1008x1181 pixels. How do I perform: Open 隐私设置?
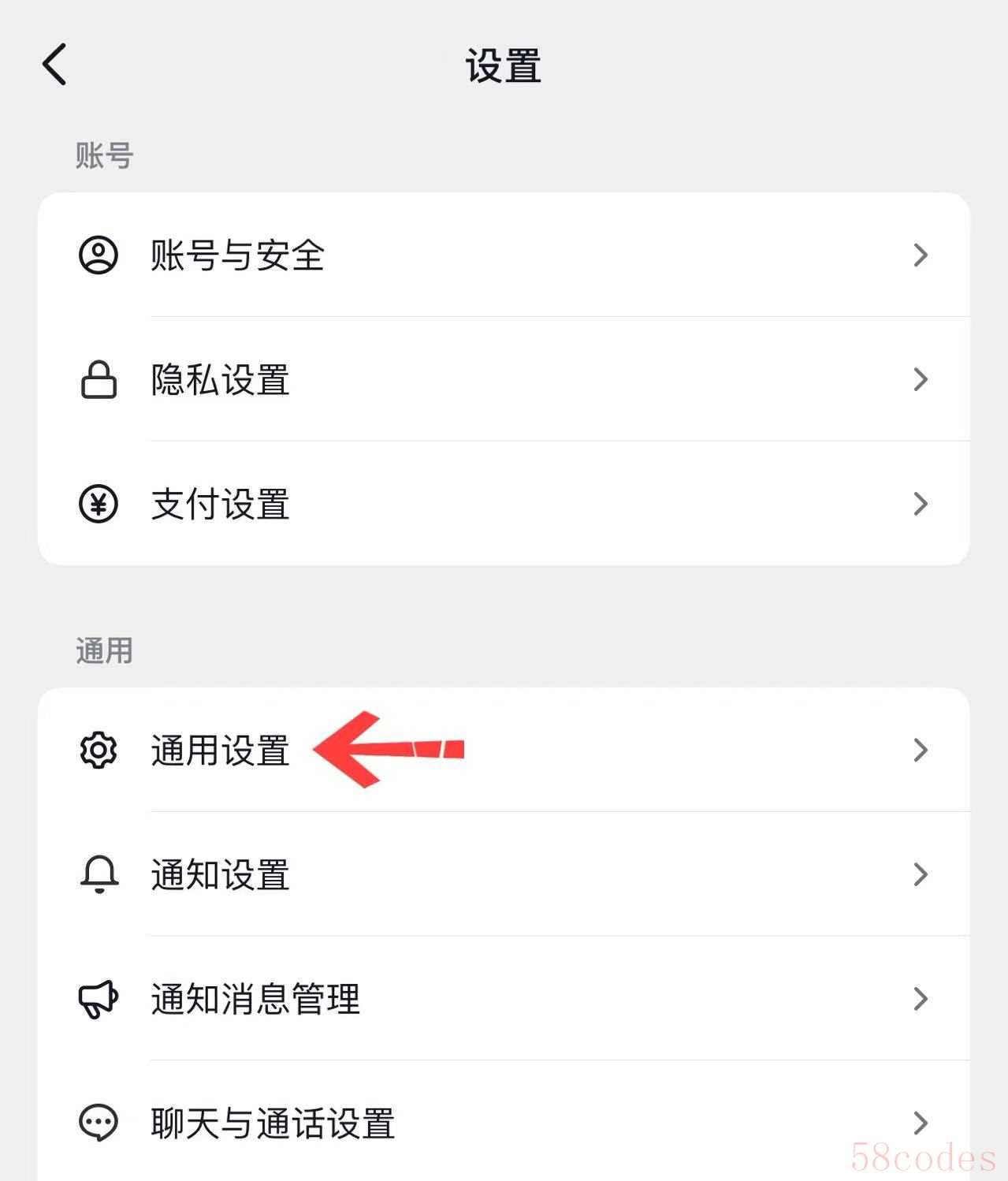tap(504, 379)
